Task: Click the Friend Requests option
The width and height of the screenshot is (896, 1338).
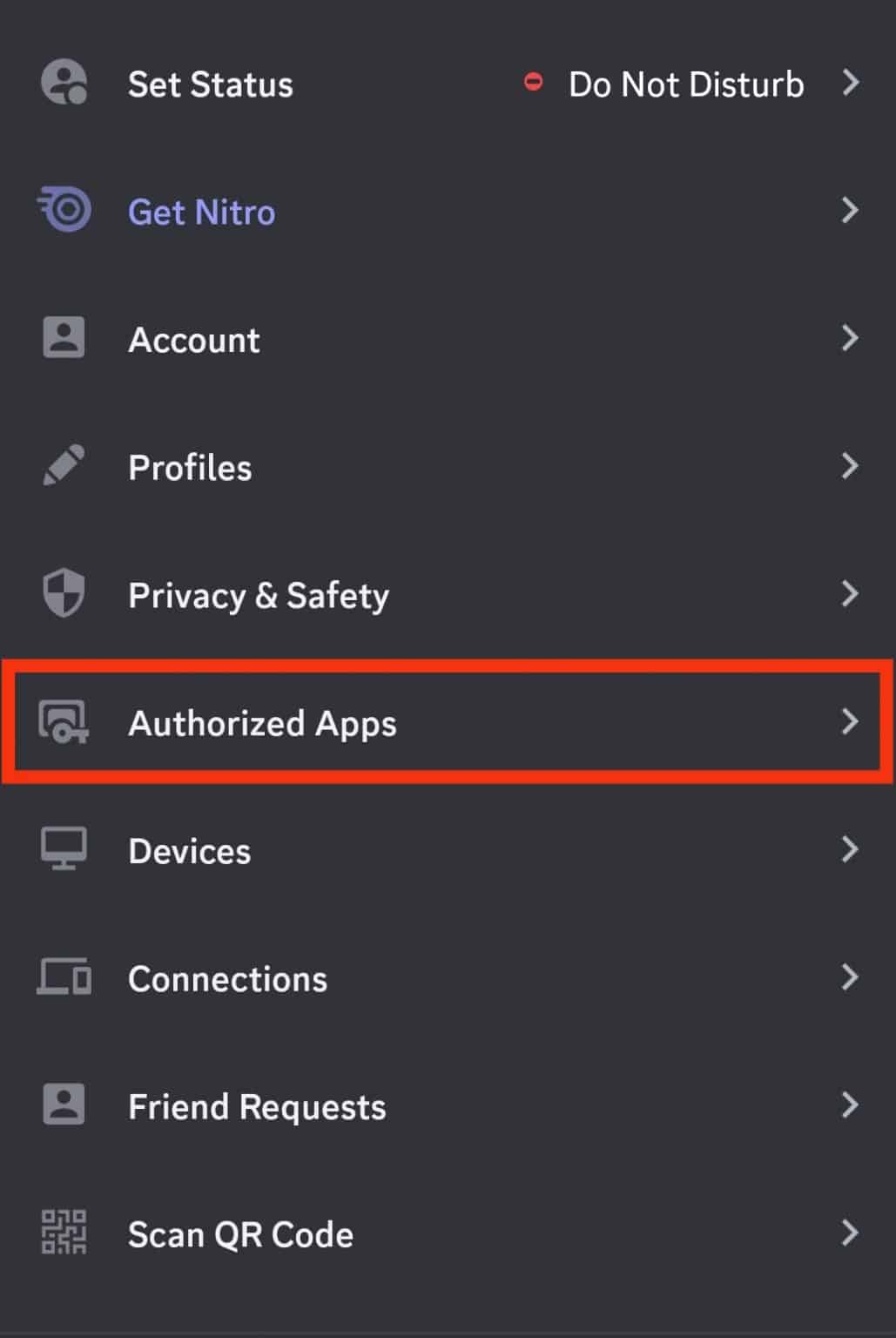Action: [x=257, y=1105]
